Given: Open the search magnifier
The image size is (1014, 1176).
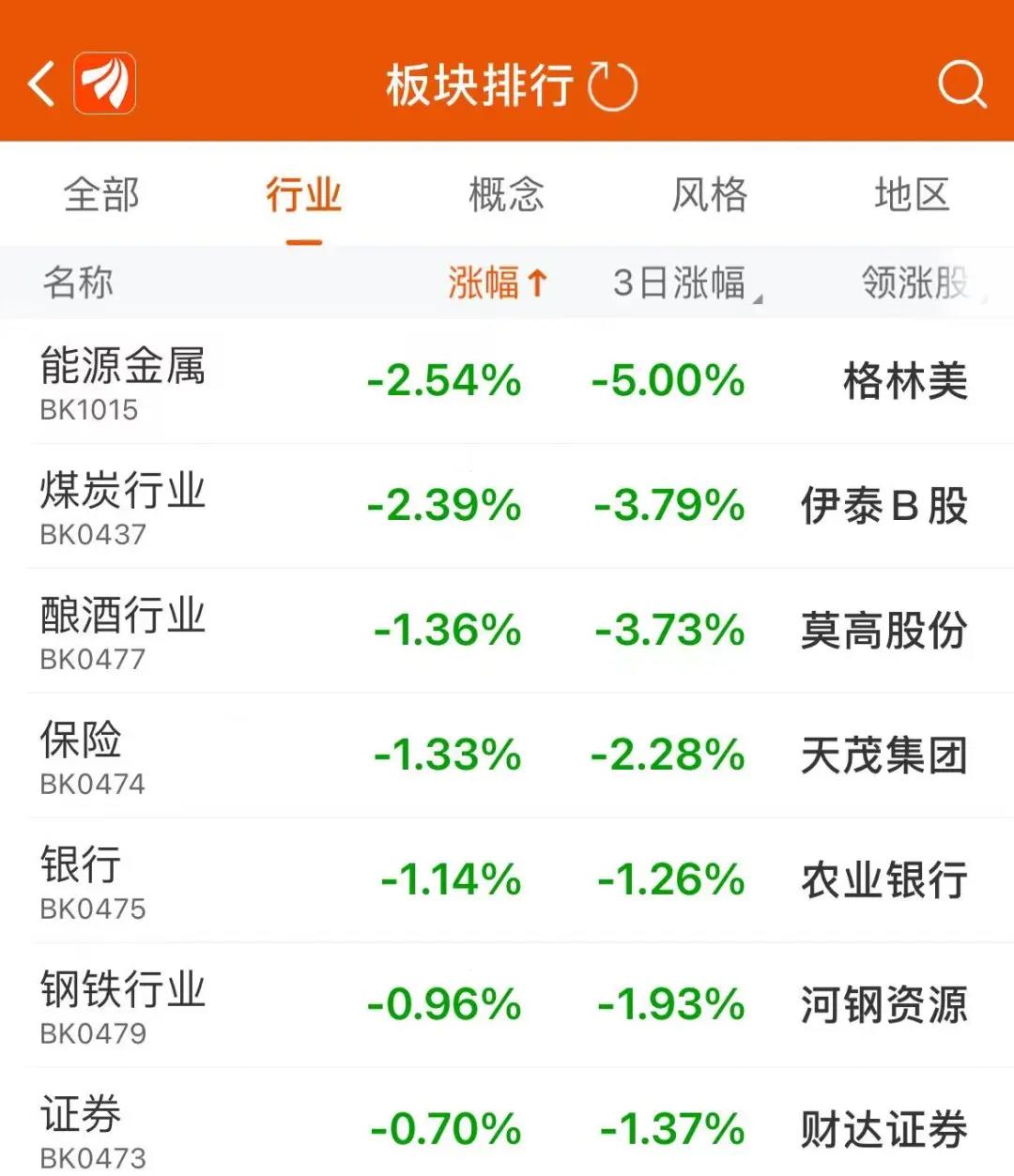Looking at the screenshot, I should click(x=961, y=85).
